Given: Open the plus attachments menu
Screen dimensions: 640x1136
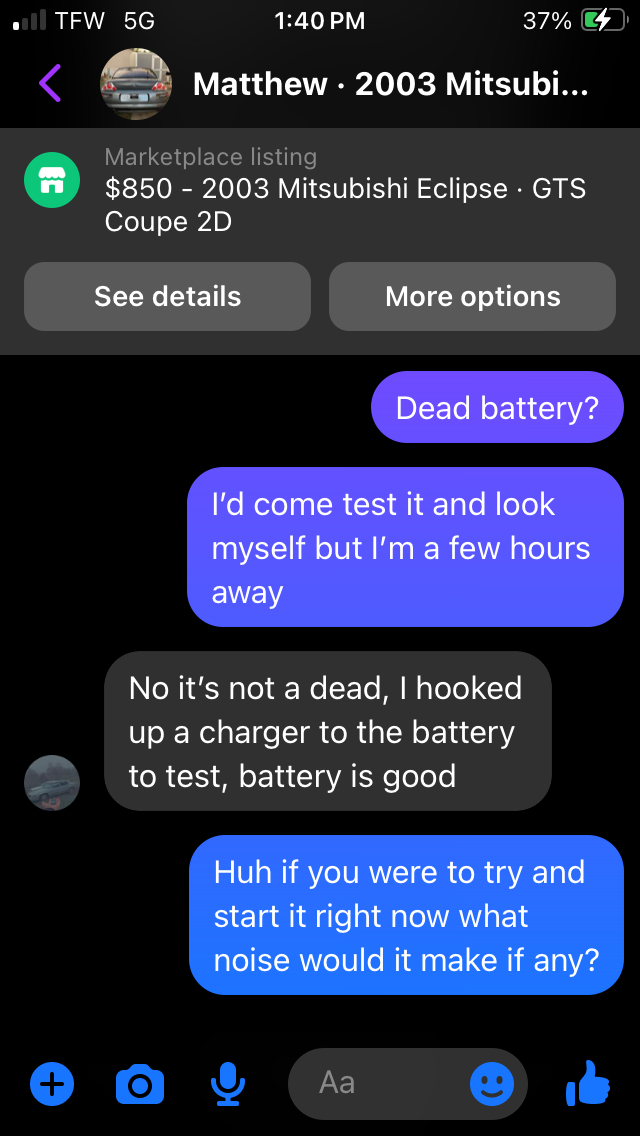Looking at the screenshot, I should 52,1083.
